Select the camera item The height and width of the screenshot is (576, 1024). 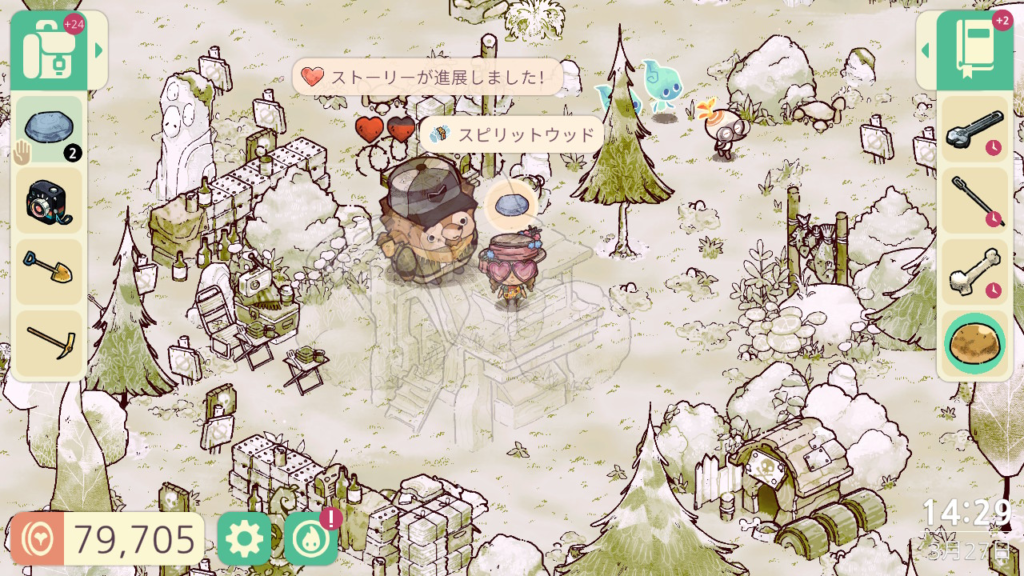tap(48, 201)
